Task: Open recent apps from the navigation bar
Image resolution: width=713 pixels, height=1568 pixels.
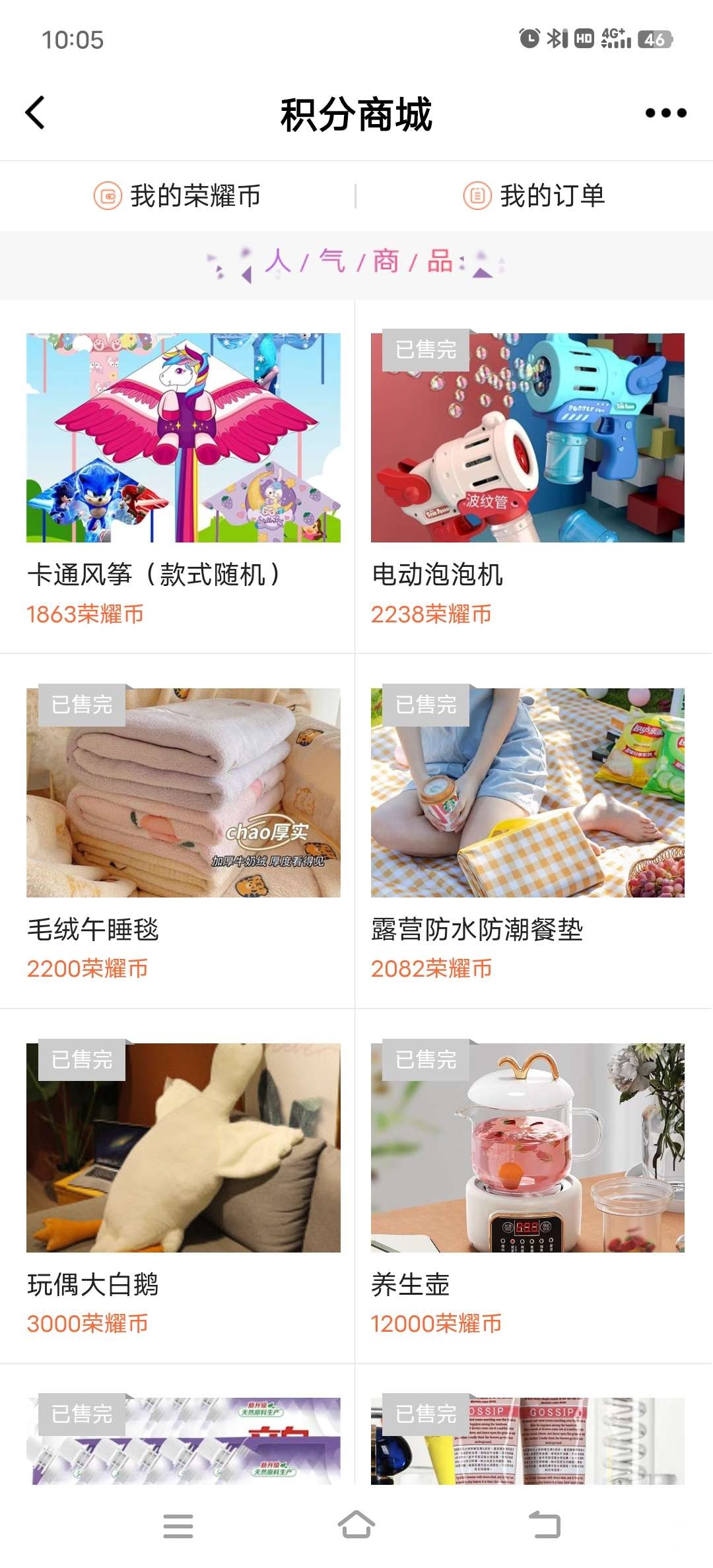Action: pos(178,1525)
